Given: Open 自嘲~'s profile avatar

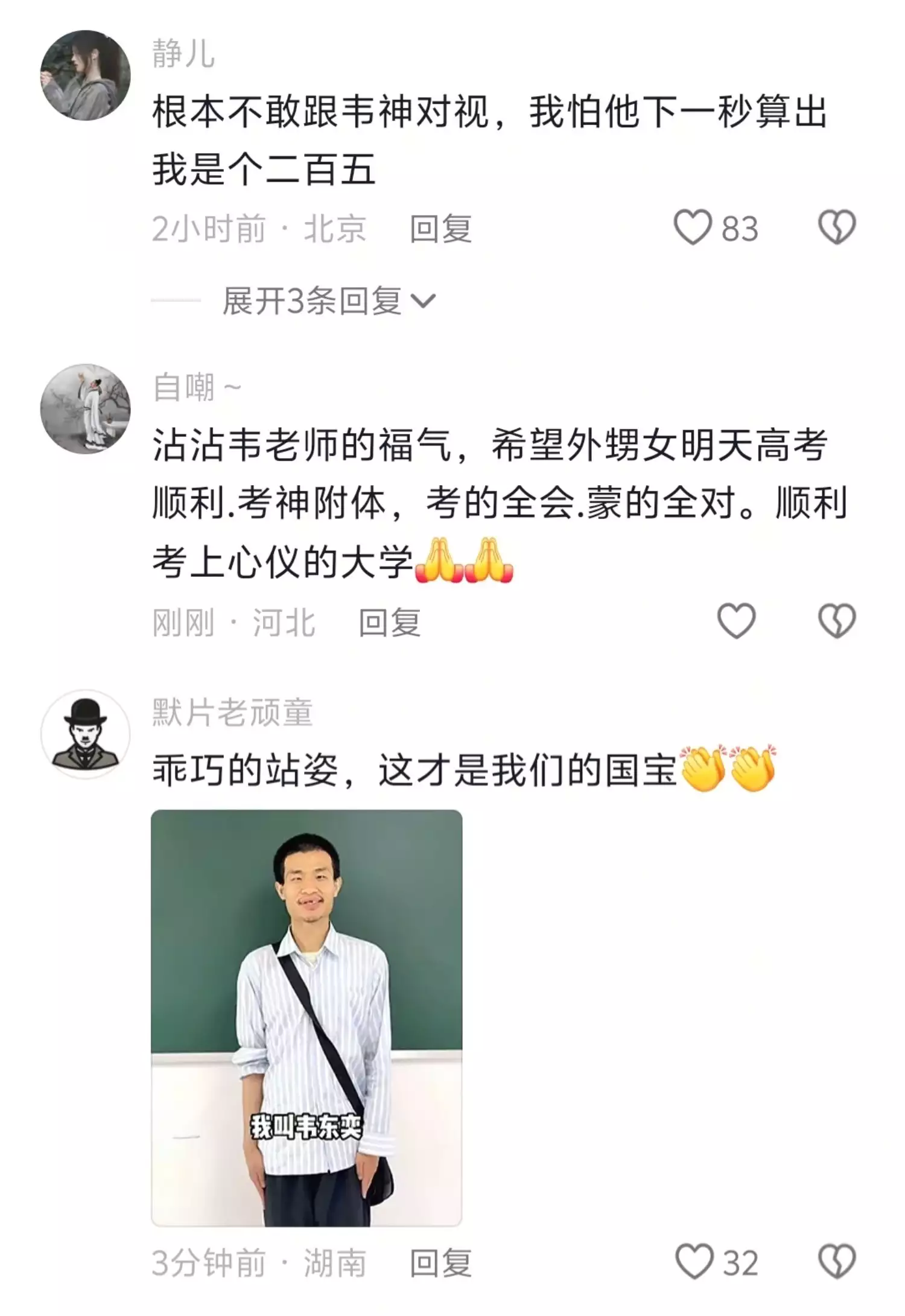Looking at the screenshot, I should [x=85, y=408].
